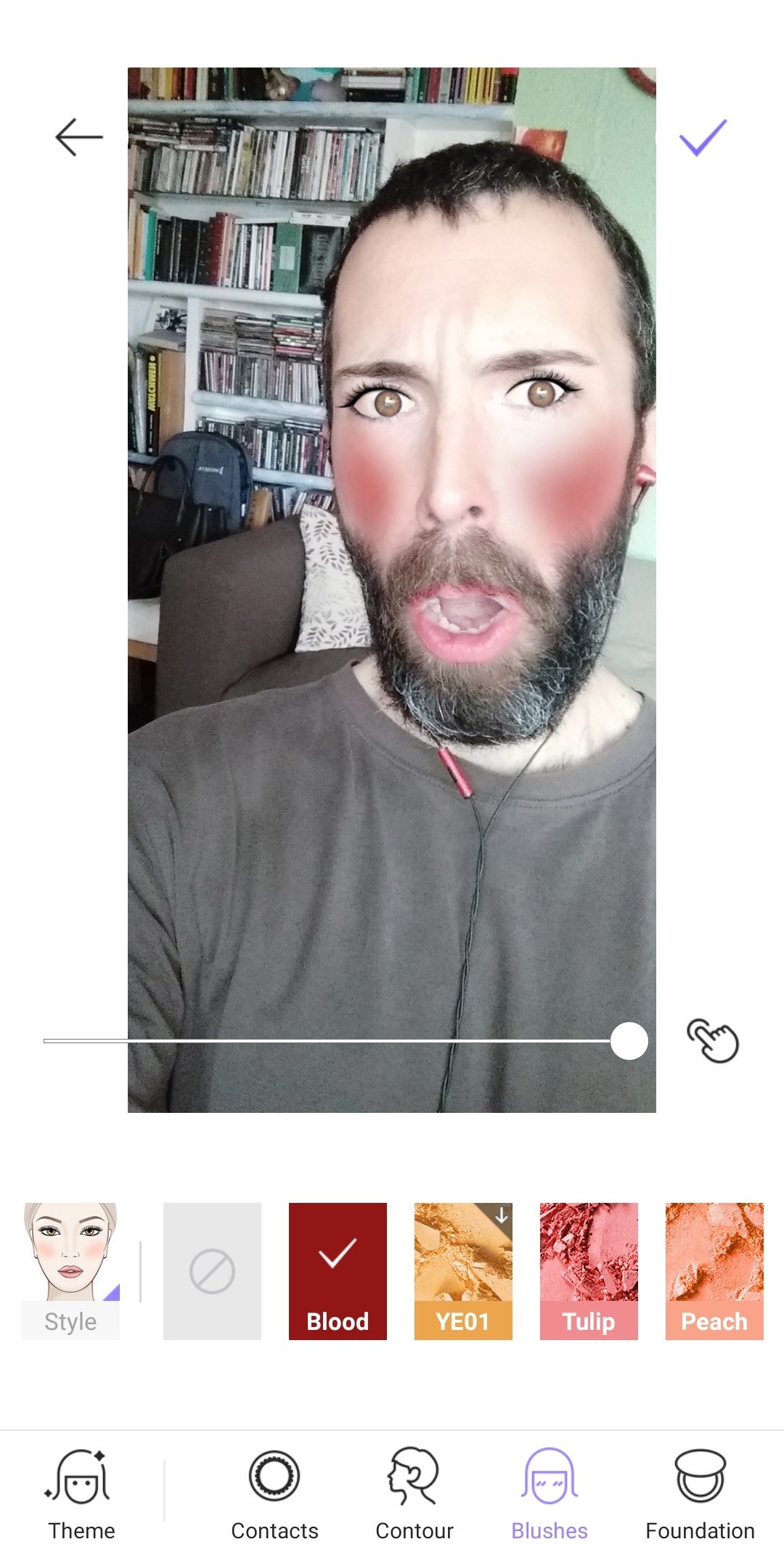
Task: Tap the blush intensity slider handle
Action: point(629,1041)
